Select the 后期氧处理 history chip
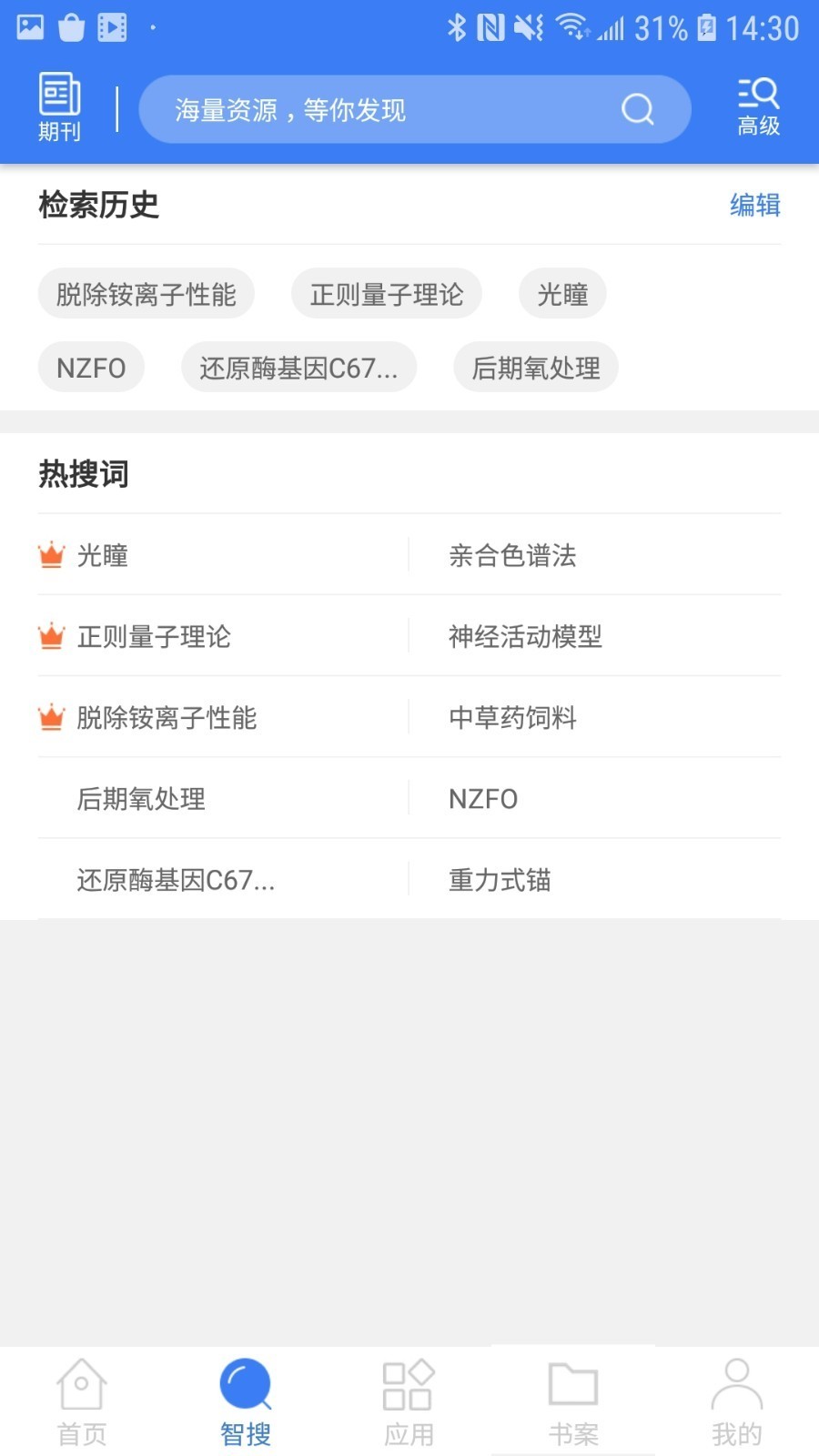 pos(535,368)
